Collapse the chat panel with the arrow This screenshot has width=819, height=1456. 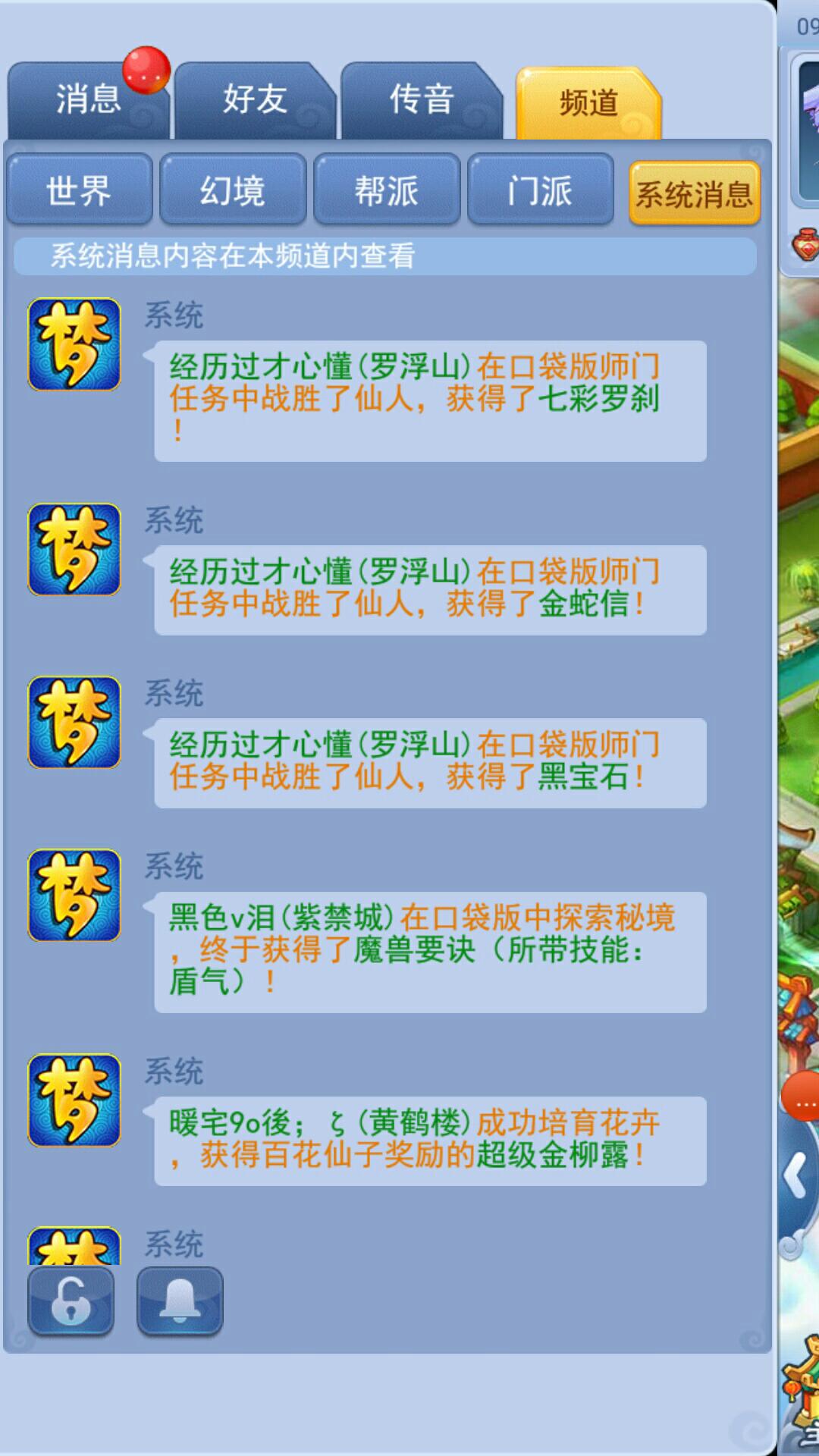pos(796,1177)
